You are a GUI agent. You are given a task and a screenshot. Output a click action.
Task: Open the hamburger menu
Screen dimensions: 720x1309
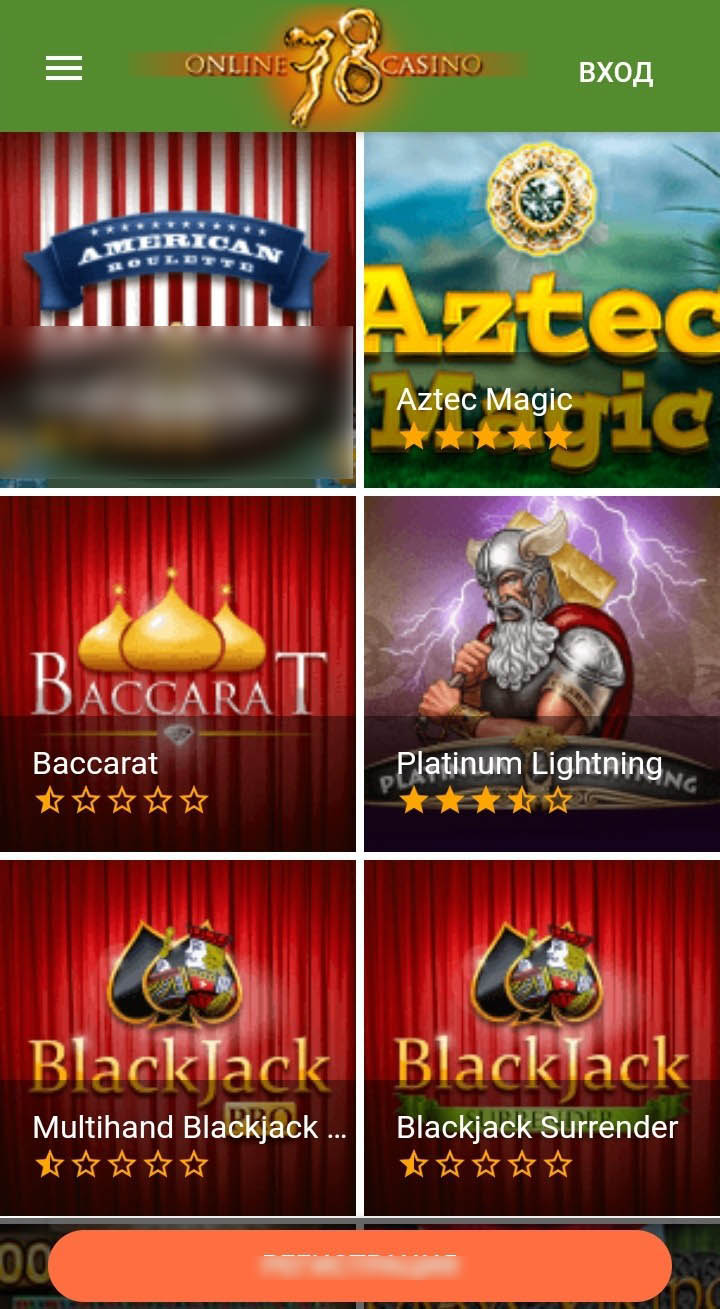pyautogui.click(x=64, y=68)
